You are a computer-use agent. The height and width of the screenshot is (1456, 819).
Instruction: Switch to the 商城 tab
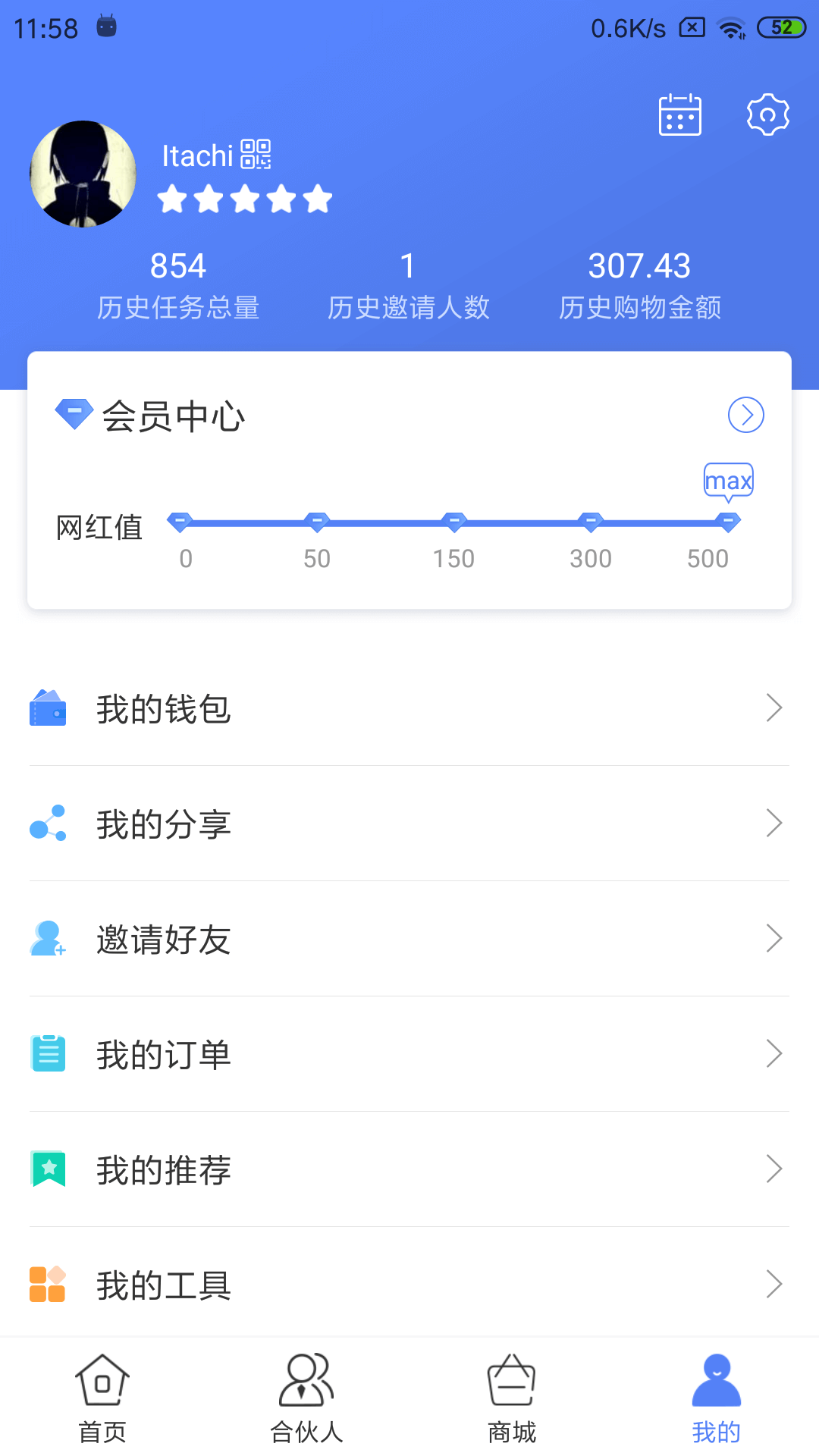click(x=512, y=1398)
